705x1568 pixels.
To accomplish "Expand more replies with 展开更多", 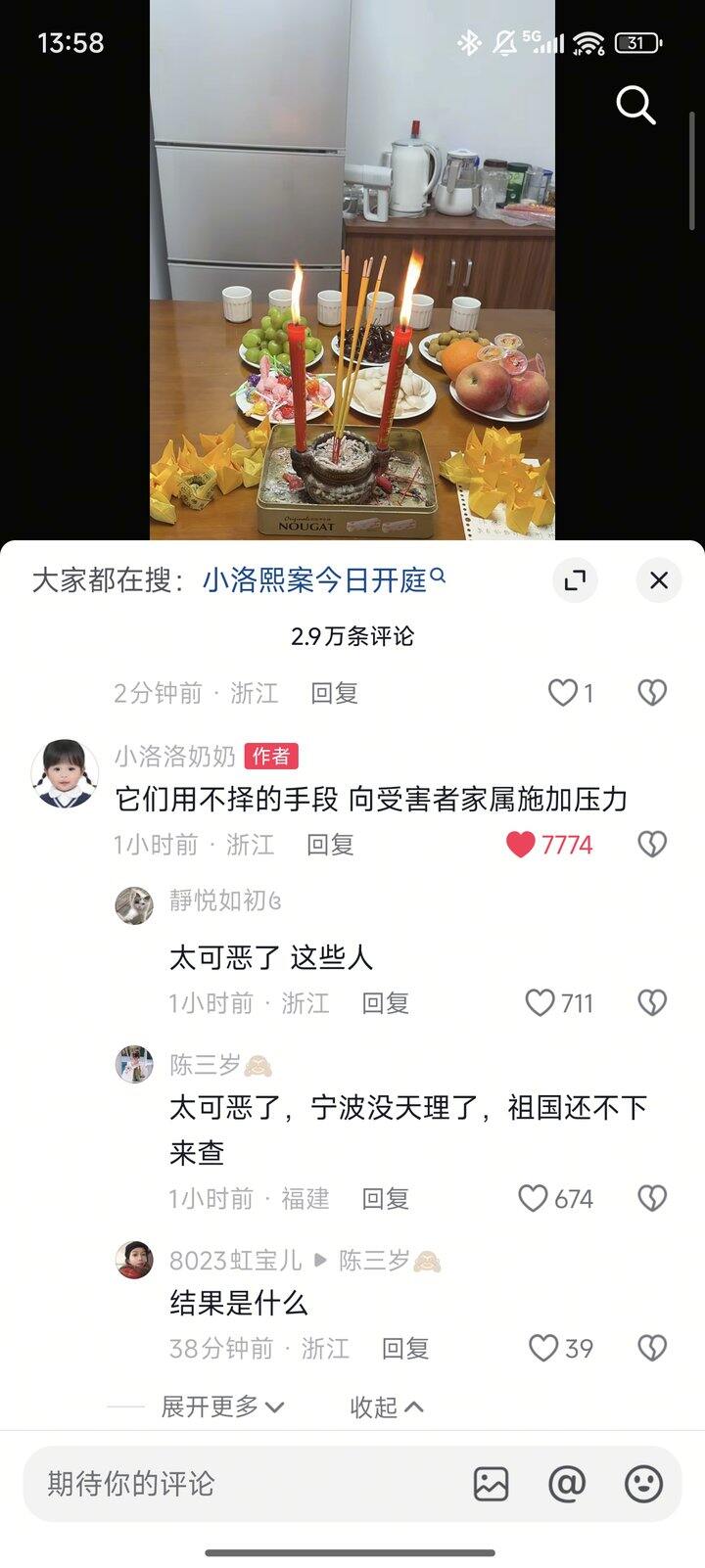I will (222, 1407).
